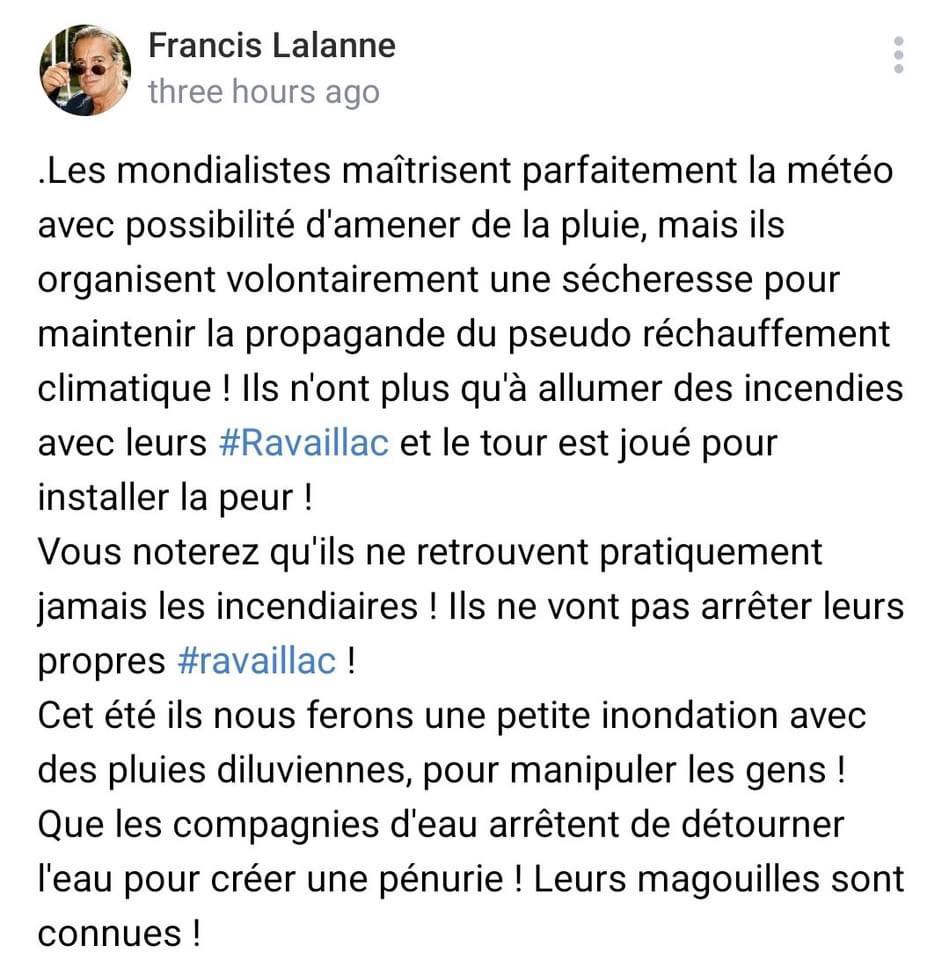Open the capitalized #Ravaillac hashtag
This screenshot has height=960, width=949.
[x=302, y=444]
